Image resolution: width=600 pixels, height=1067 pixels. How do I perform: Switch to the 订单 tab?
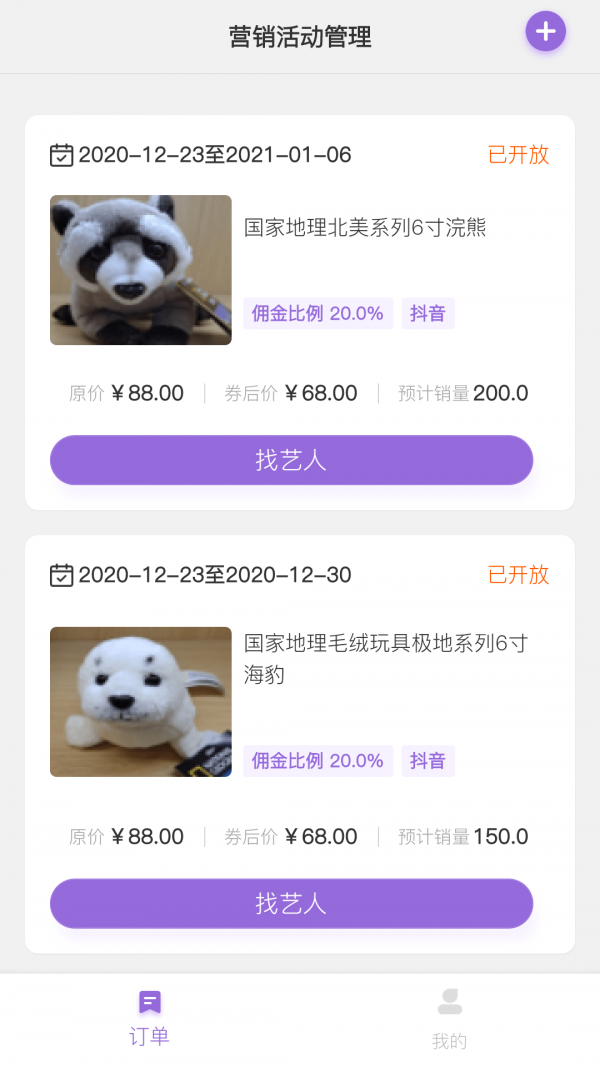(150, 1018)
